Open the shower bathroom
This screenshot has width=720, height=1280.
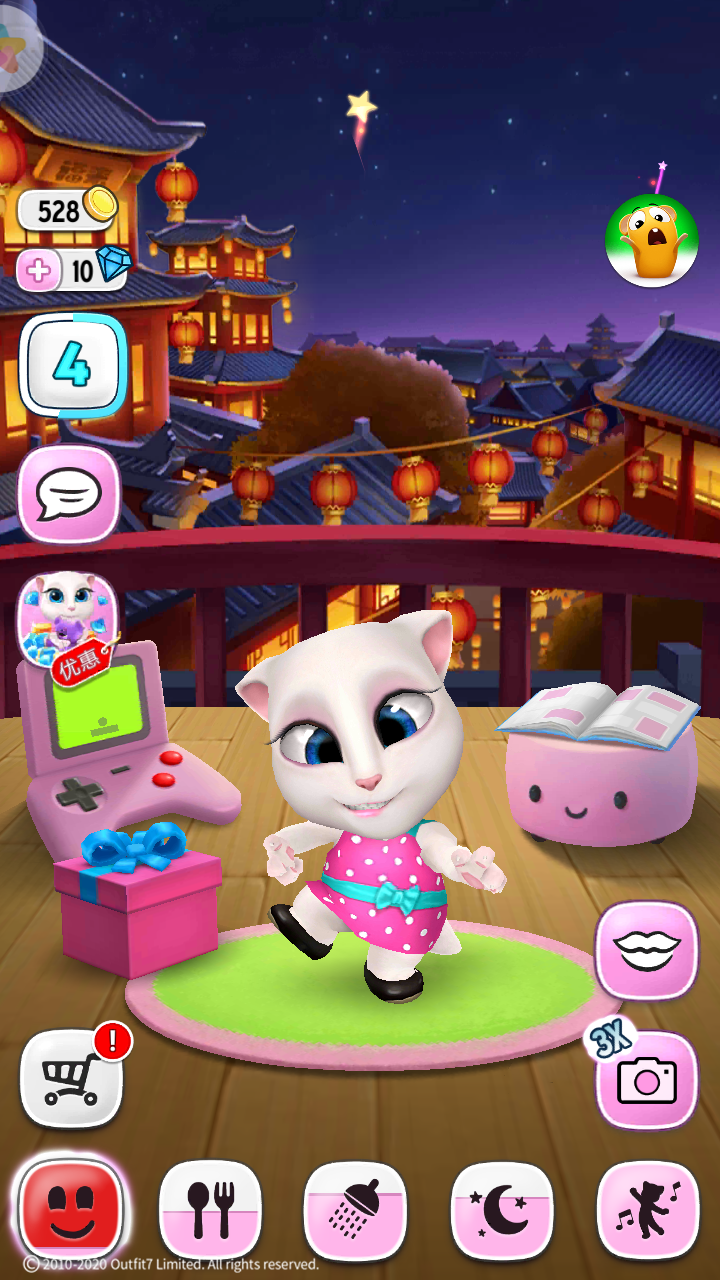tap(355, 1208)
